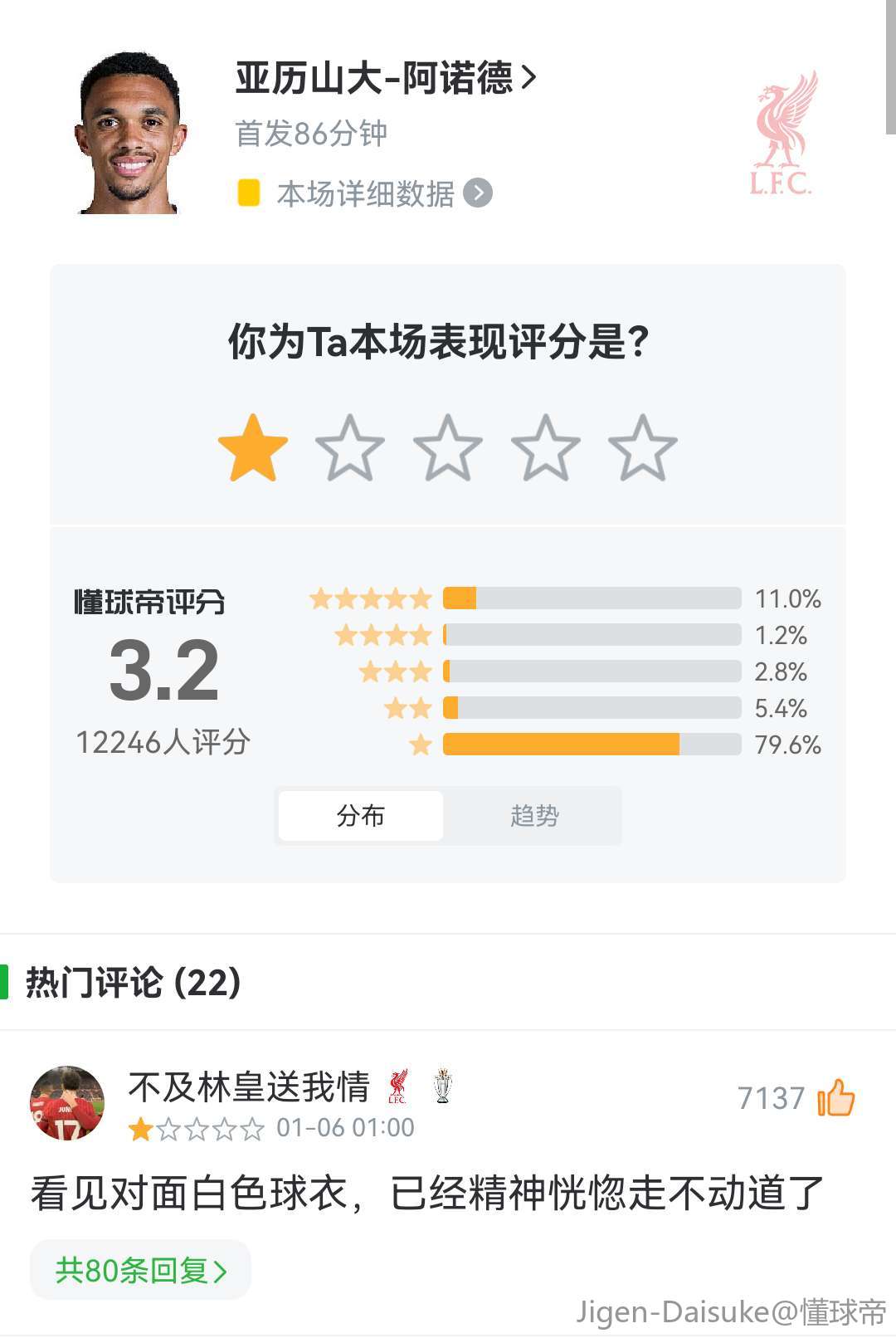Rate performance four stars
Viewport: 896px width, 1338px height.
click(545, 448)
